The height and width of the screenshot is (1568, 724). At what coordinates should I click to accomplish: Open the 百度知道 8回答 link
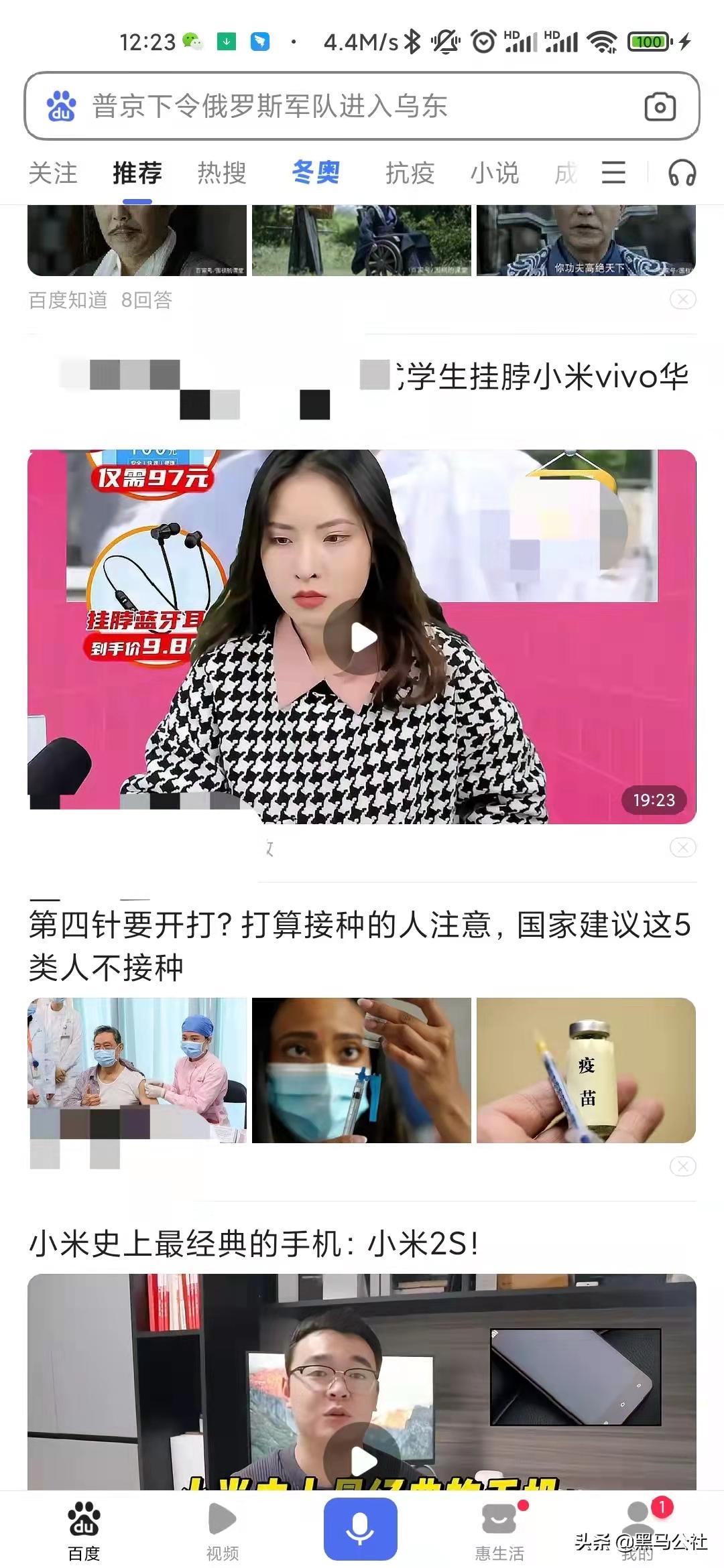(101, 300)
